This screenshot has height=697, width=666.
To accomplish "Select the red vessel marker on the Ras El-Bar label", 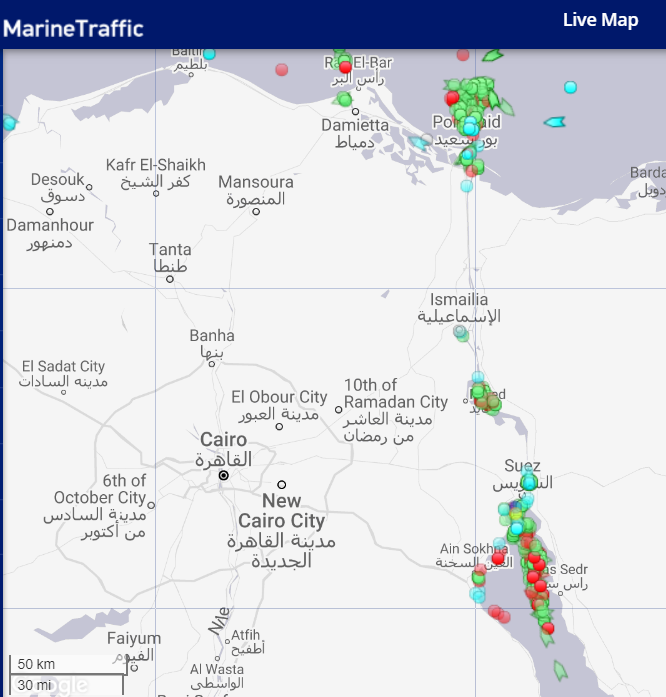I will [x=346, y=67].
